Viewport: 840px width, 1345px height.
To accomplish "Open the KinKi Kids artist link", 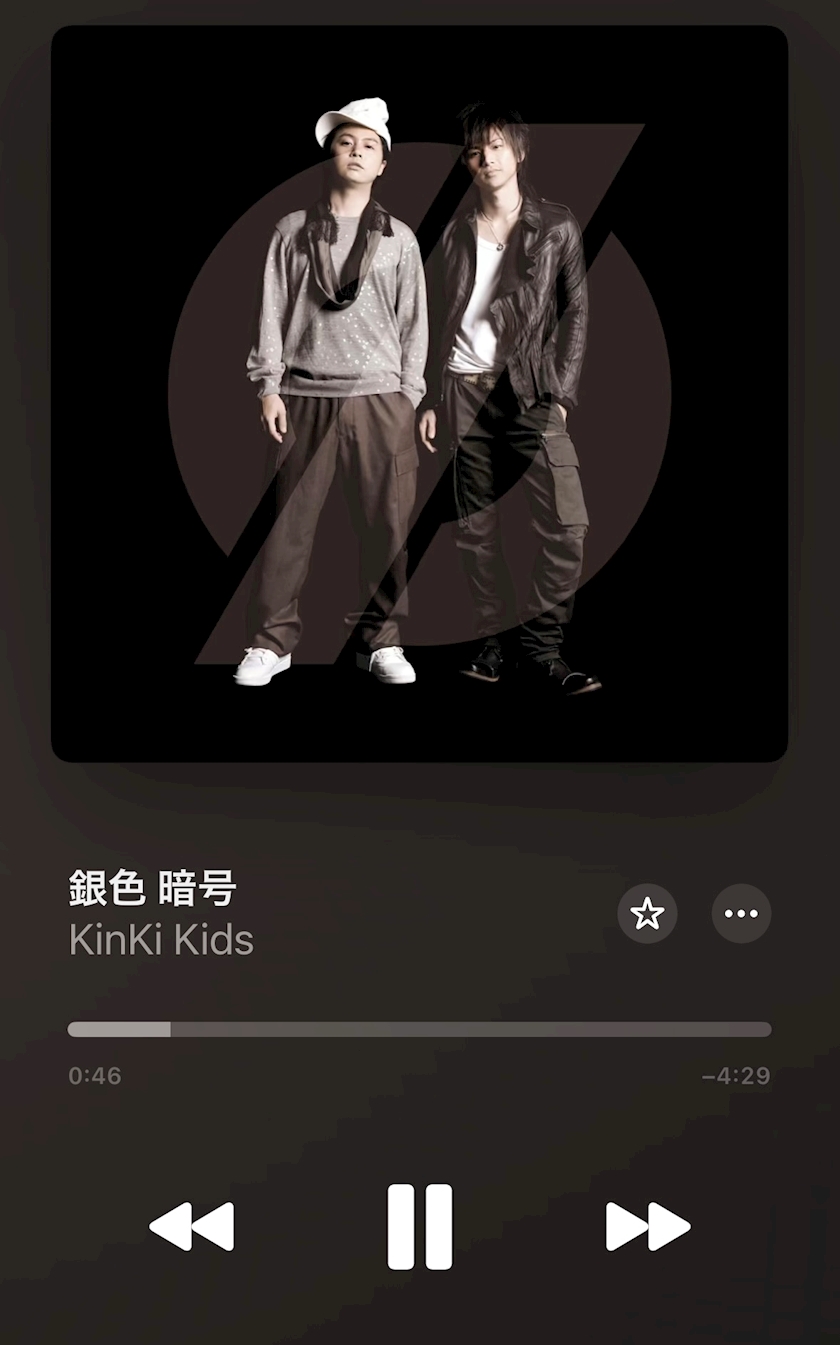I will click(161, 940).
